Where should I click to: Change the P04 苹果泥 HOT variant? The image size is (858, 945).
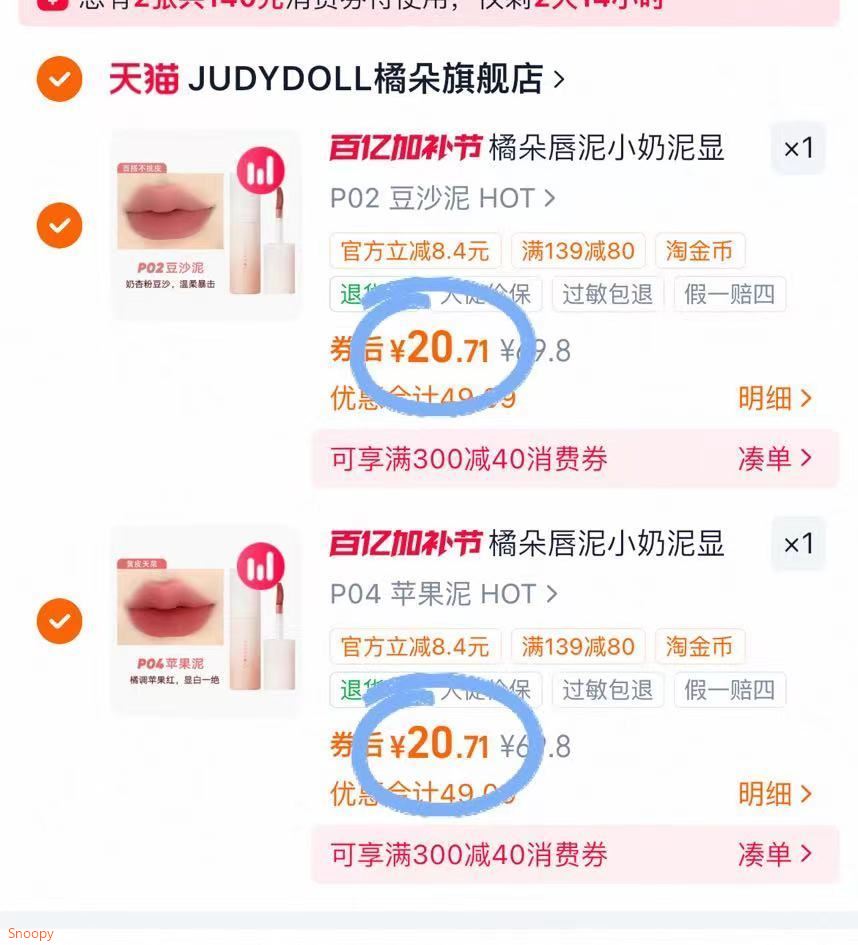tap(443, 595)
